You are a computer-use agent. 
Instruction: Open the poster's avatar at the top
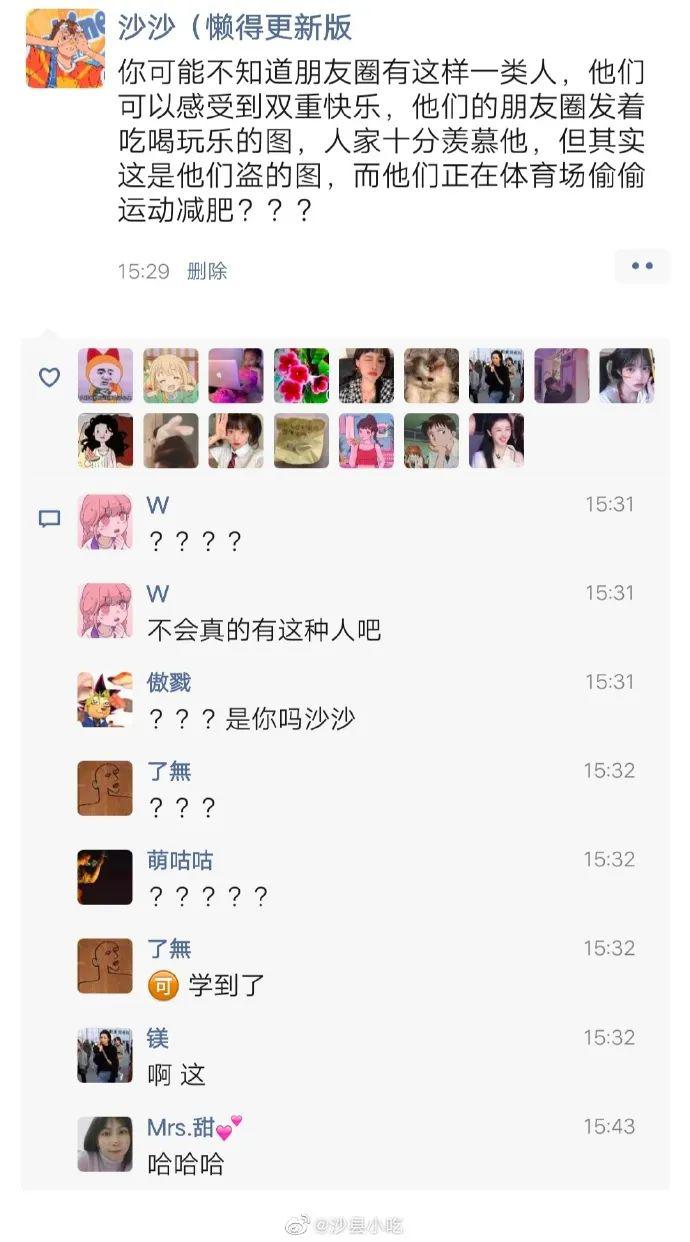[65, 49]
